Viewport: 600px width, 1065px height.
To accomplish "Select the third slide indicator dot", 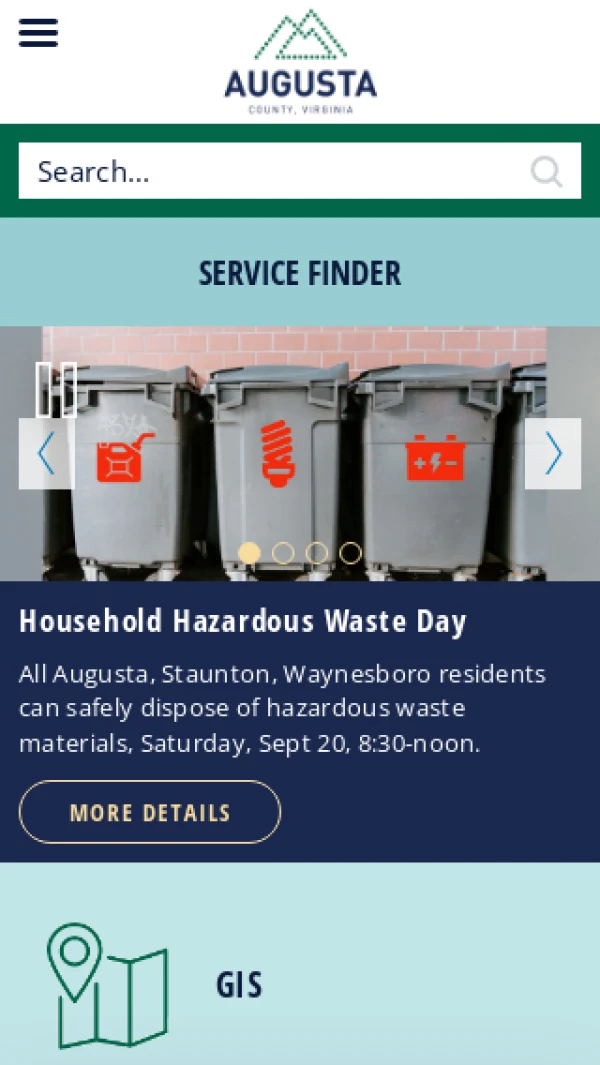I will 317,553.
